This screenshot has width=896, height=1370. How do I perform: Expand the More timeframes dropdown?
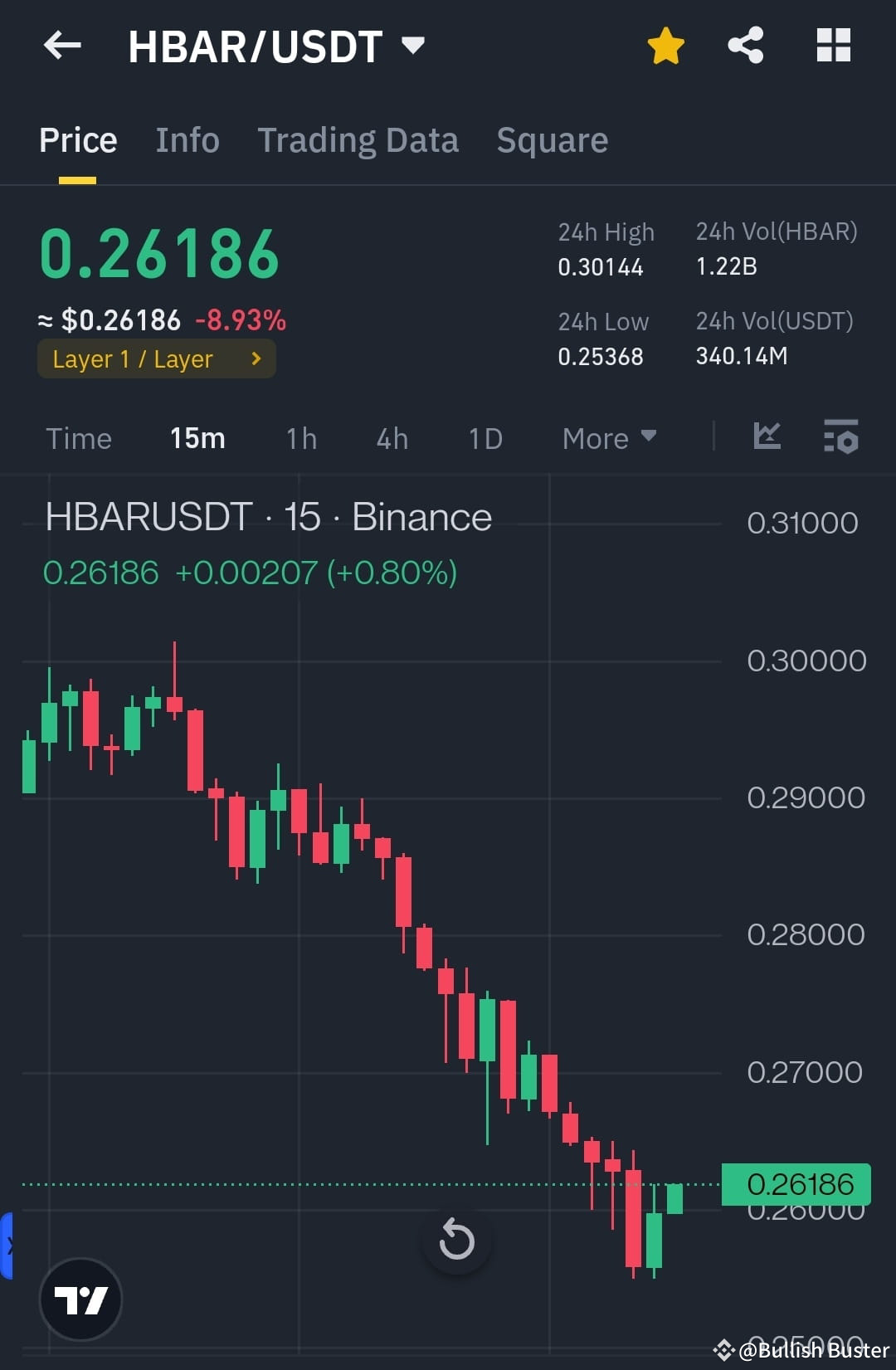pyautogui.click(x=608, y=438)
